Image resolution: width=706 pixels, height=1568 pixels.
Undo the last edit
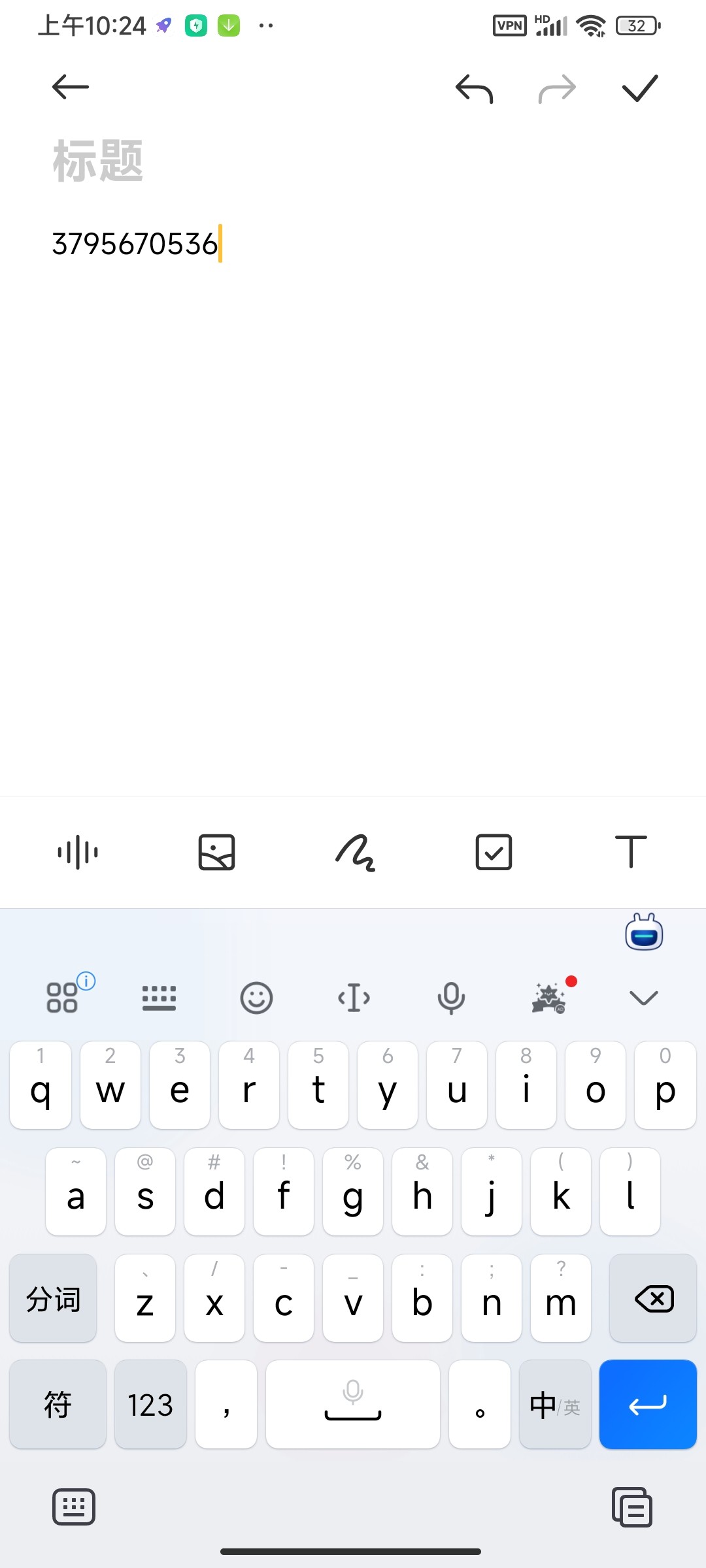tap(475, 90)
